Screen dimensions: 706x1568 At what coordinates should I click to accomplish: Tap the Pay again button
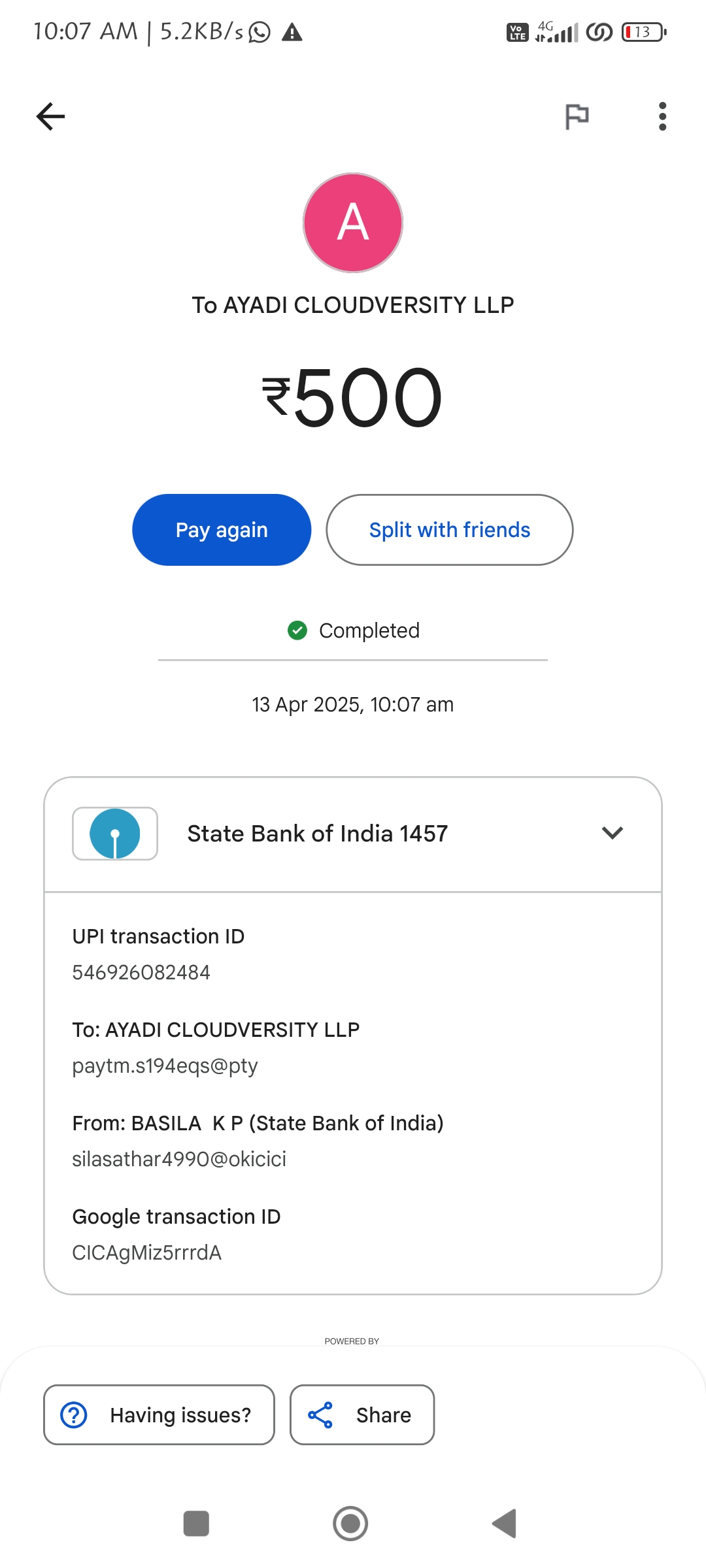[222, 530]
